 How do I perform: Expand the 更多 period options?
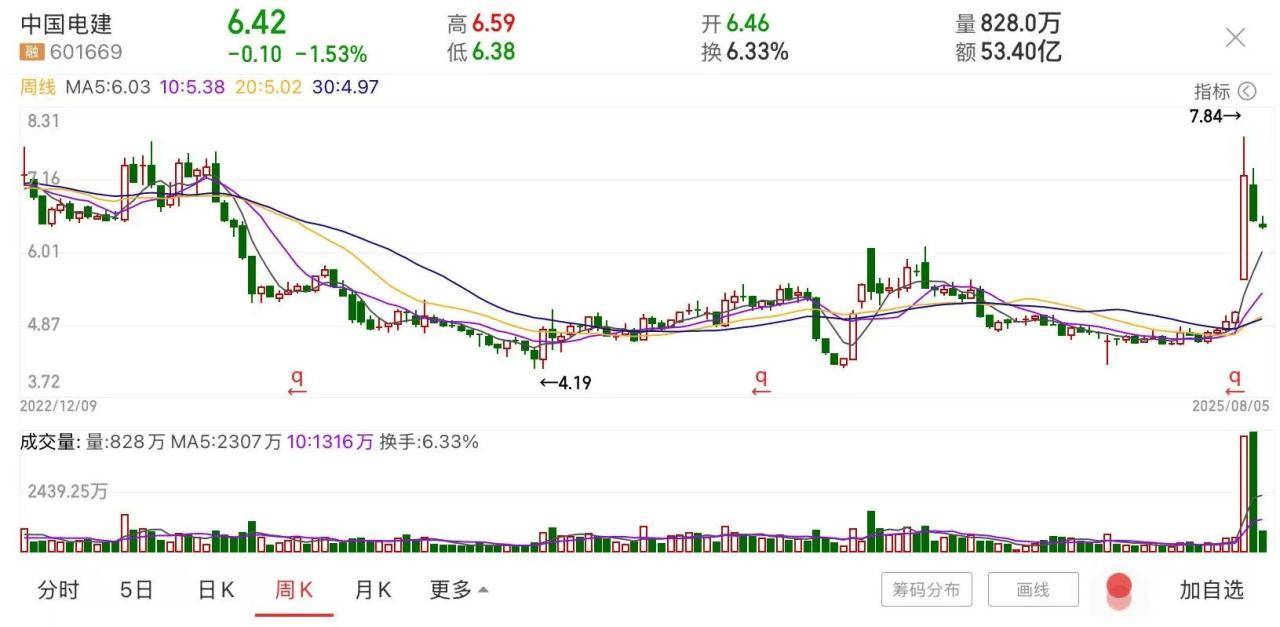pyautogui.click(x=459, y=590)
